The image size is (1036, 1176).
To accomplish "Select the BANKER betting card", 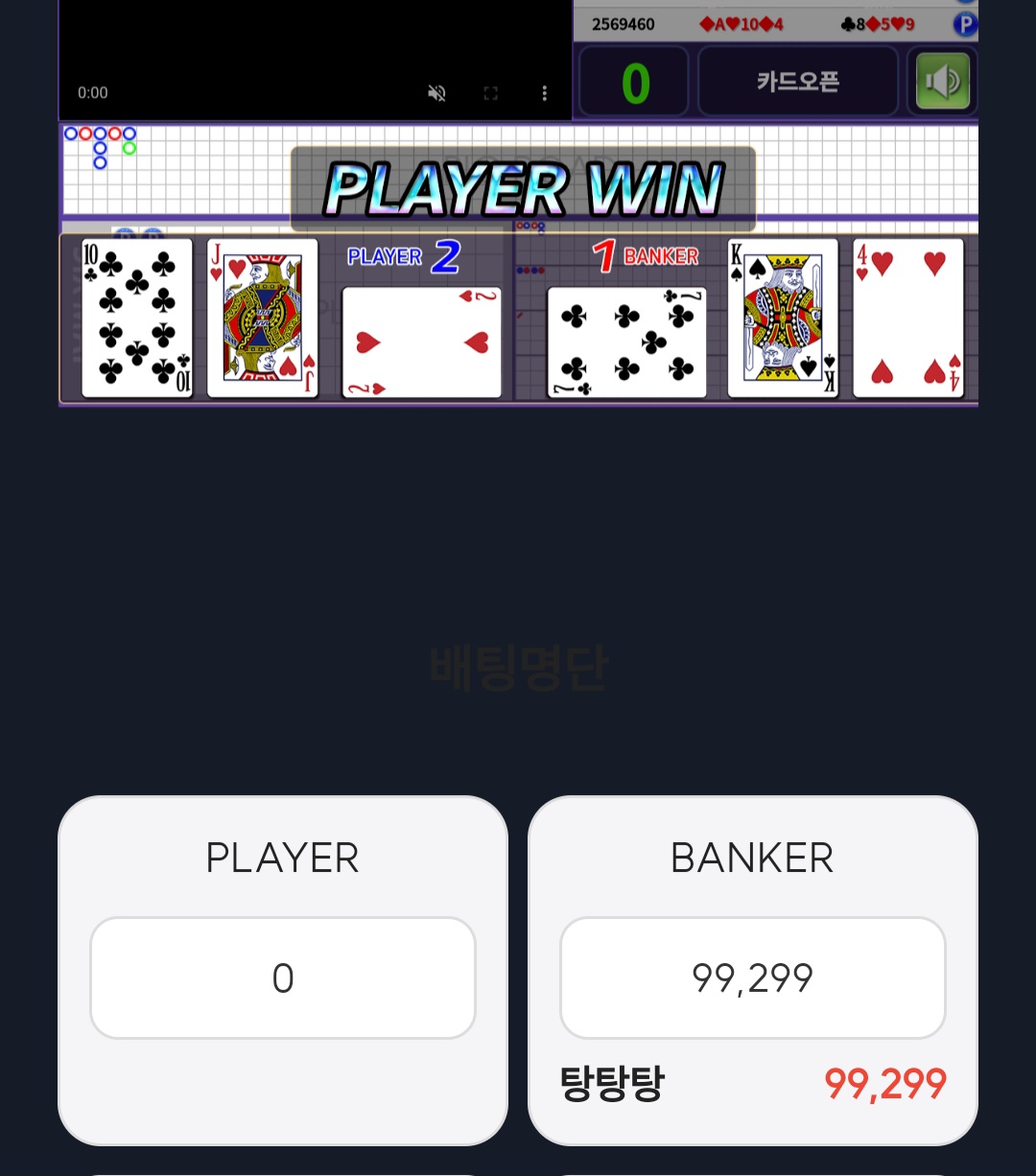I will (x=752, y=969).
